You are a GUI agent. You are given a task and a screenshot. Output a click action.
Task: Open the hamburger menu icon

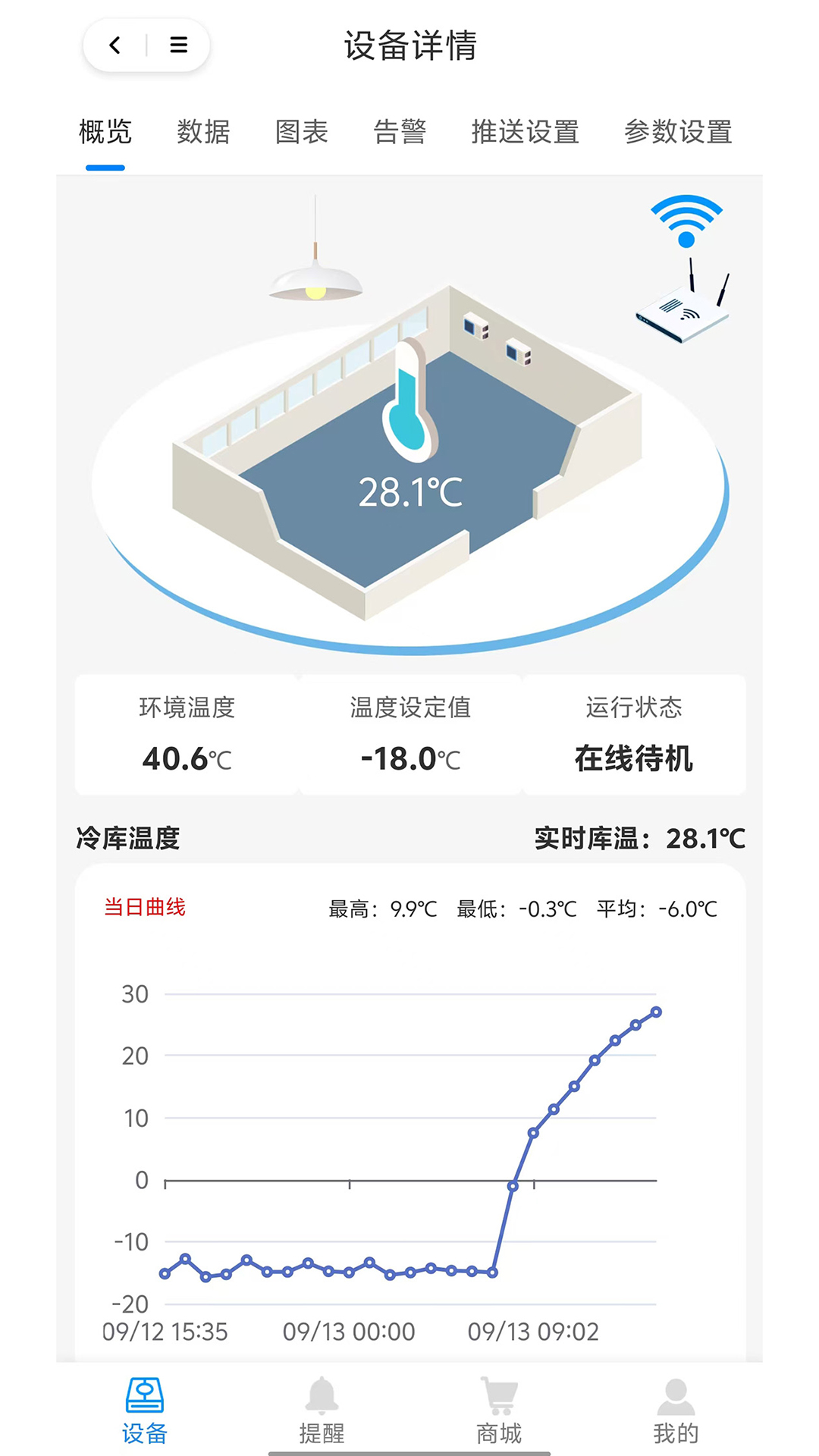[179, 45]
